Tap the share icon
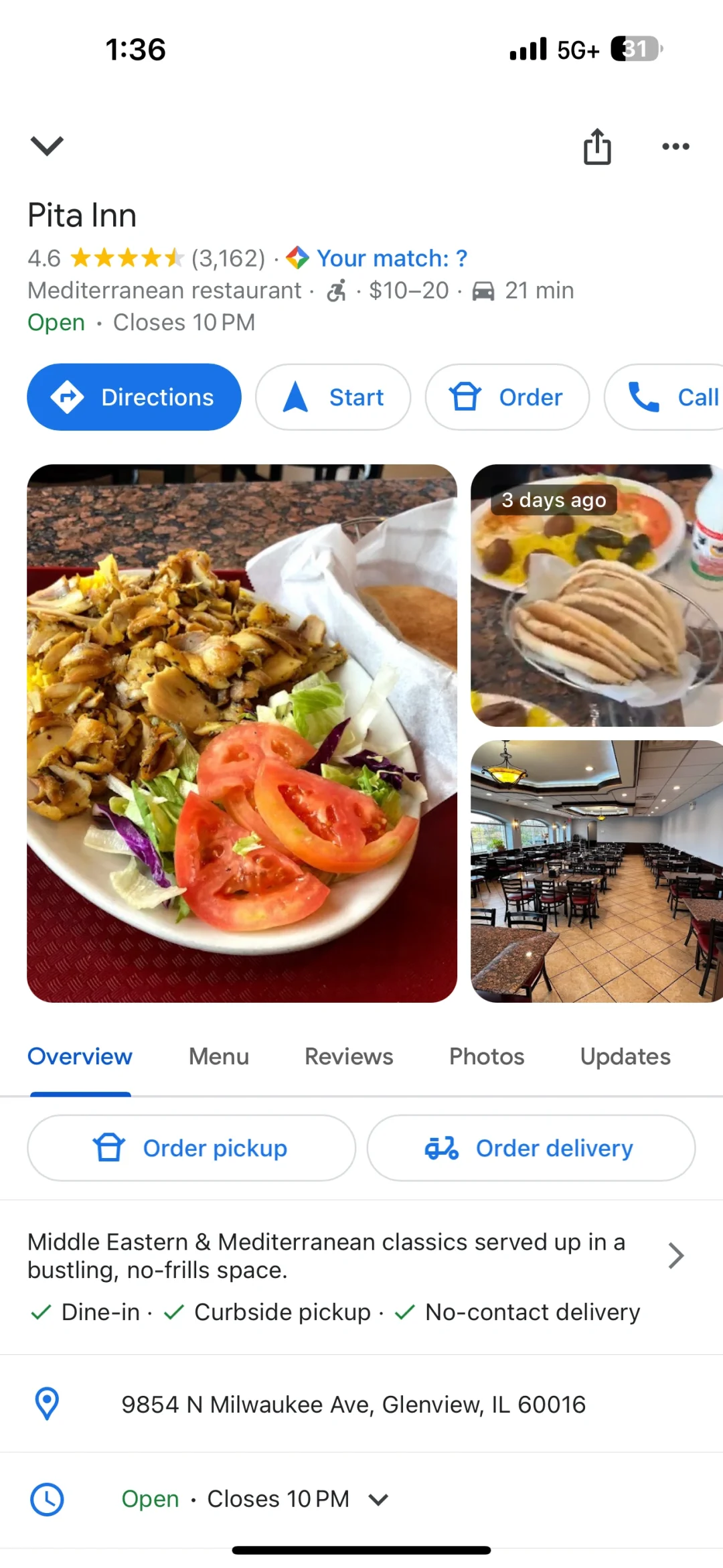The width and height of the screenshot is (723, 1568). (x=596, y=147)
